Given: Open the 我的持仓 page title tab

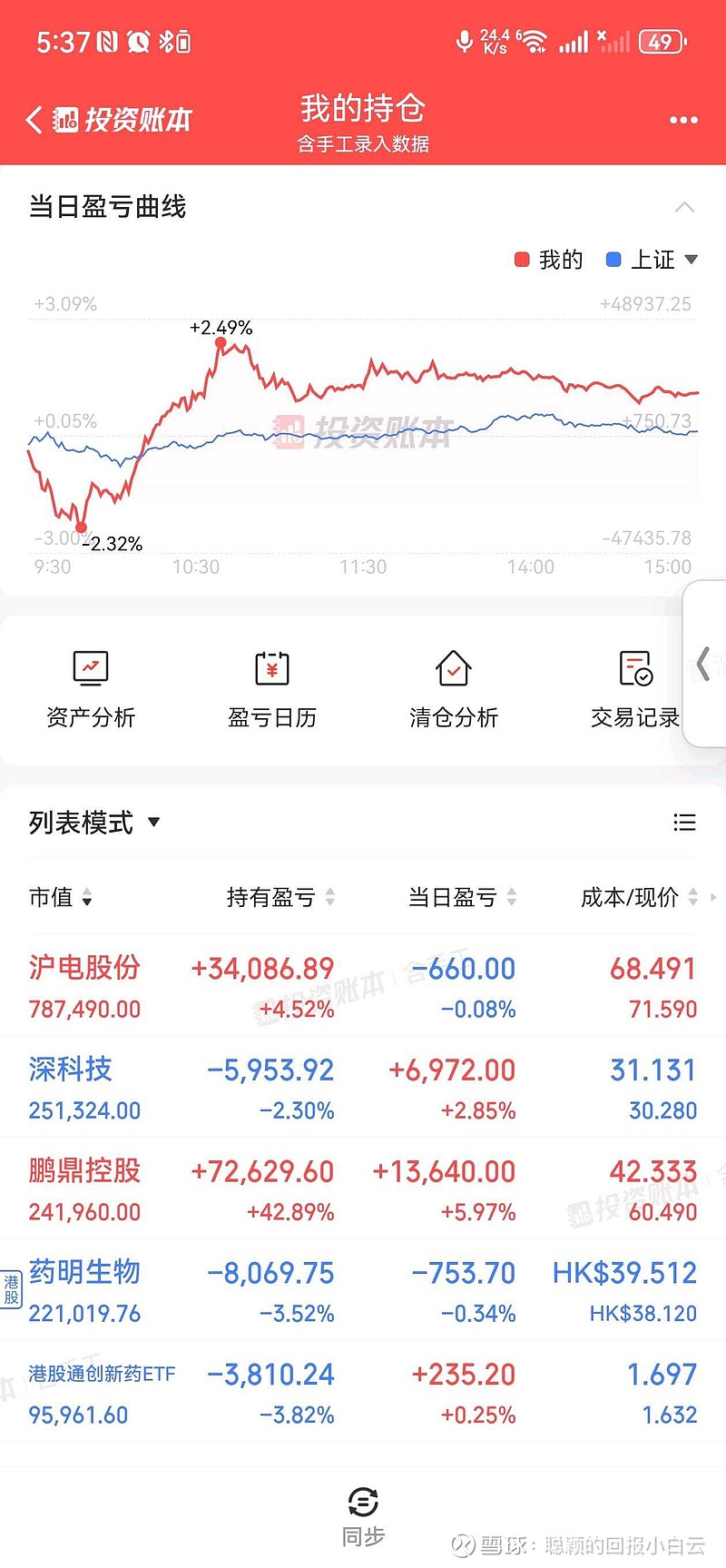Looking at the screenshot, I should pyautogui.click(x=362, y=108).
